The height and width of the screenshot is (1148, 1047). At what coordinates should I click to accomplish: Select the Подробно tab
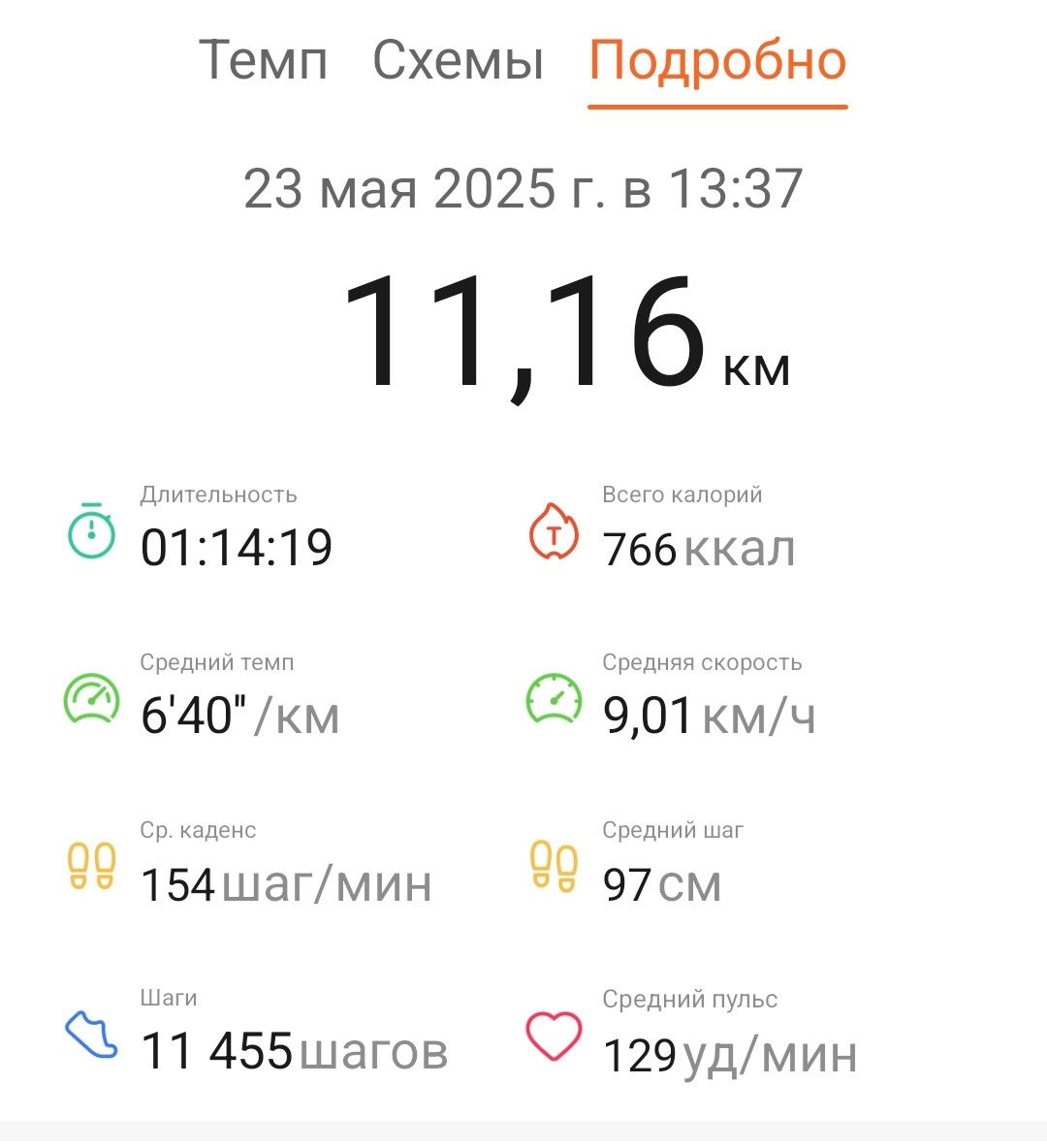(x=717, y=62)
